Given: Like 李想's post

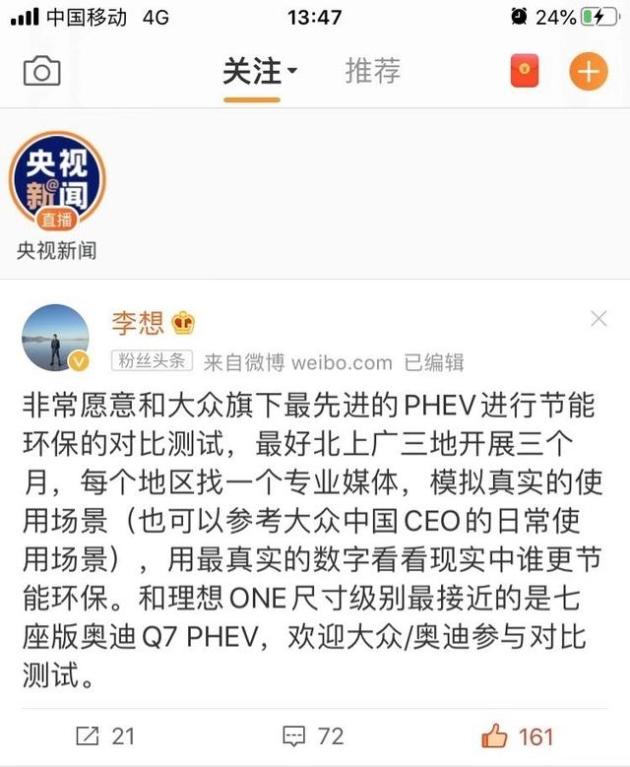Looking at the screenshot, I should point(517,737).
